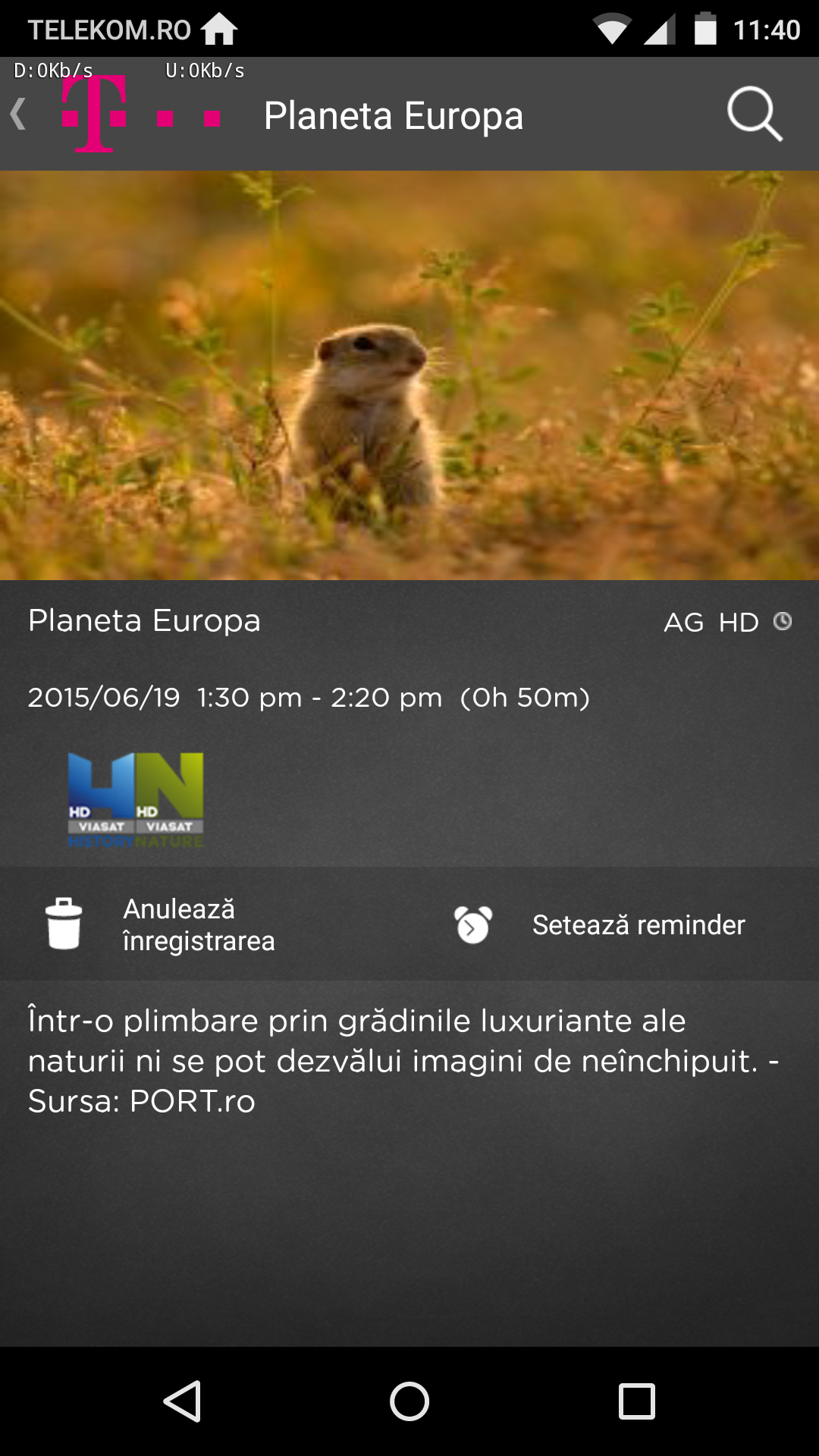Image resolution: width=819 pixels, height=1456 pixels.
Task: Go back using the top-left arrow
Action: click(x=19, y=115)
